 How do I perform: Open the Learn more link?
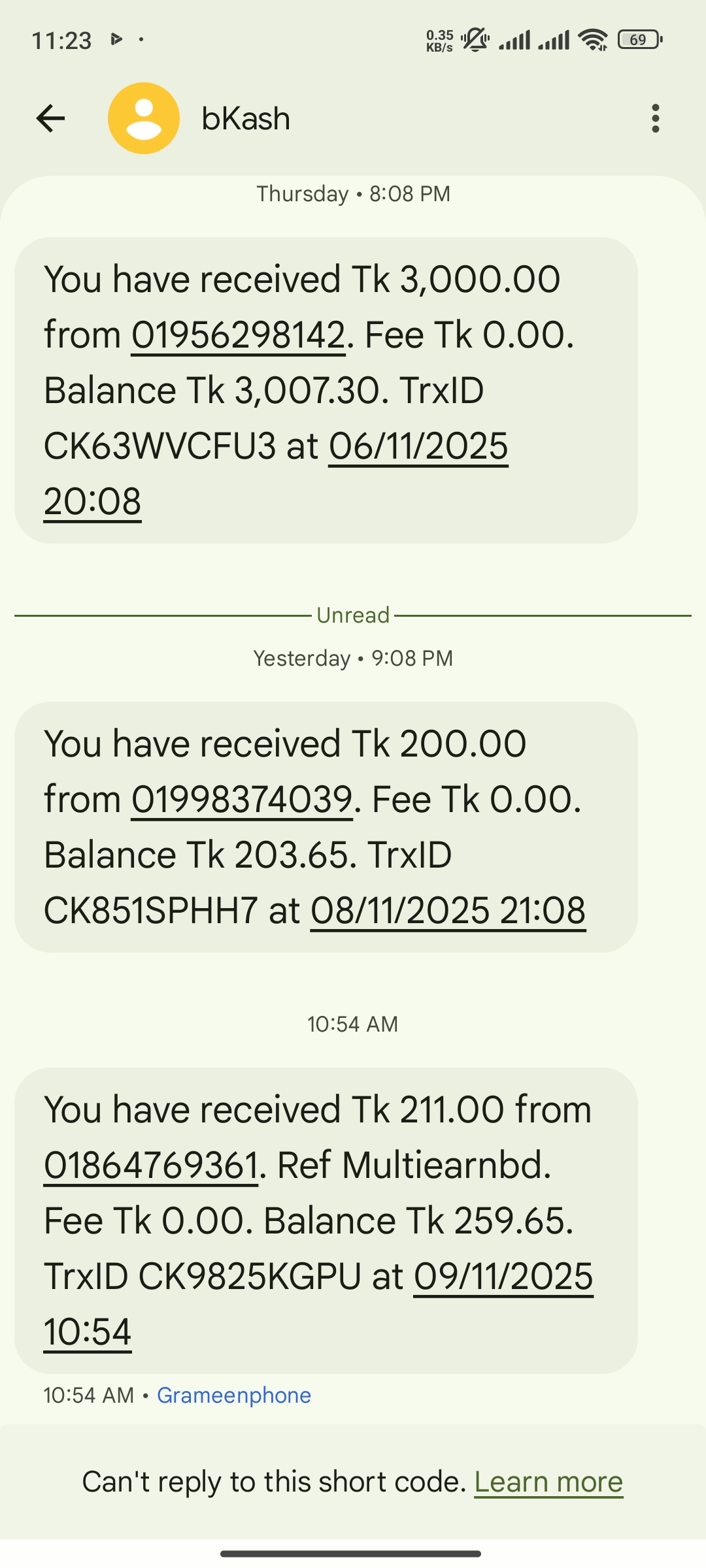click(548, 1482)
